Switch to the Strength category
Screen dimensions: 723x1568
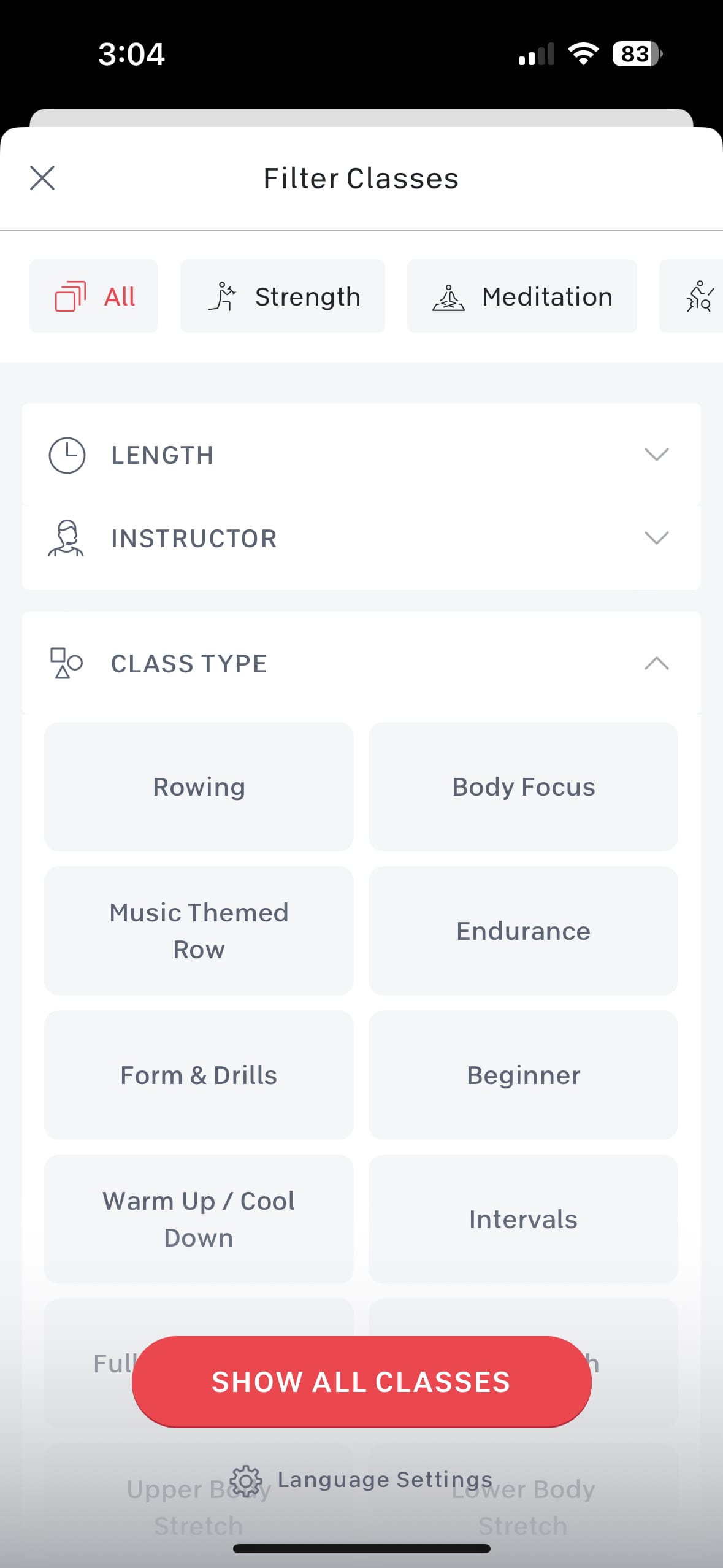(x=283, y=296)
